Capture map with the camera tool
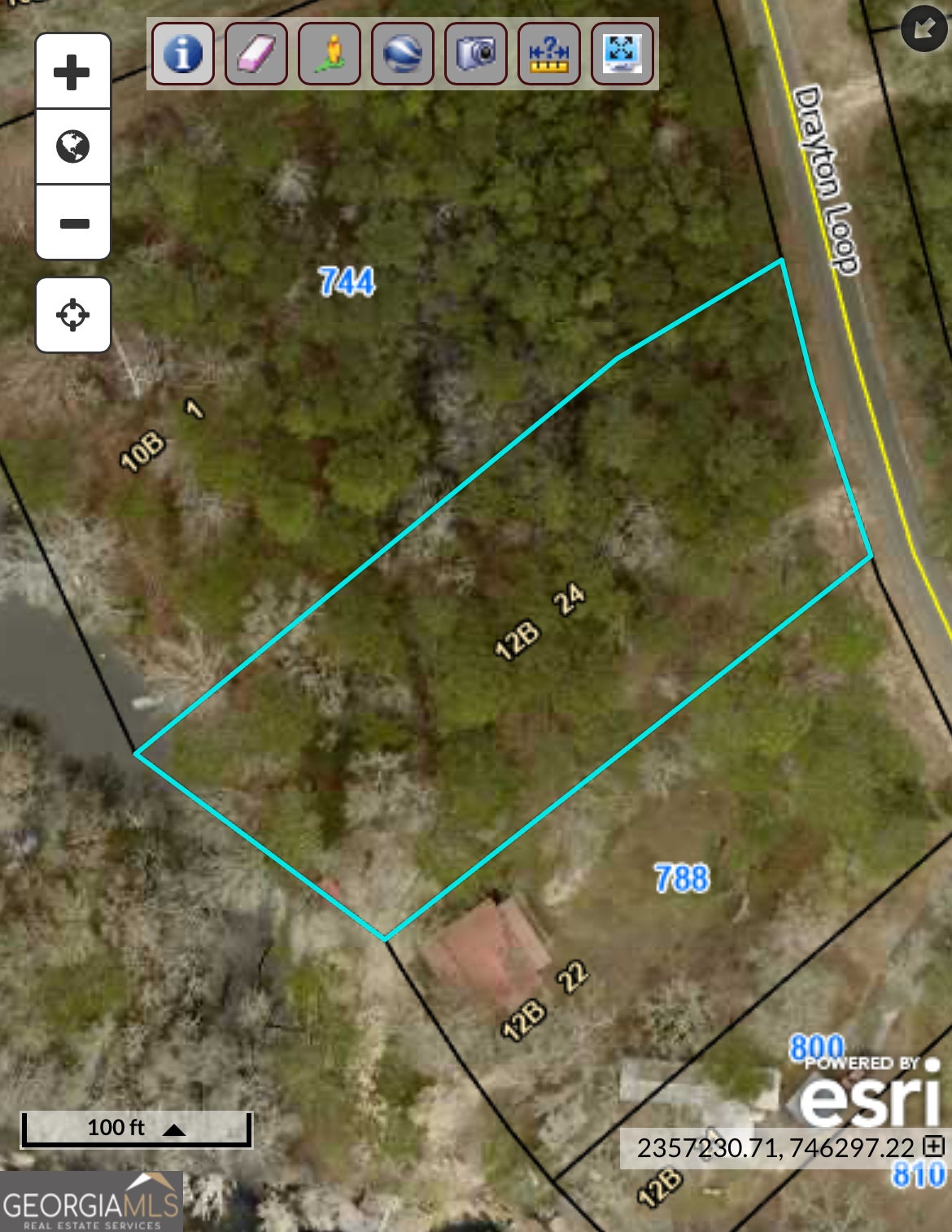The height and width of the screenshot is (1232, 952). 476,55
